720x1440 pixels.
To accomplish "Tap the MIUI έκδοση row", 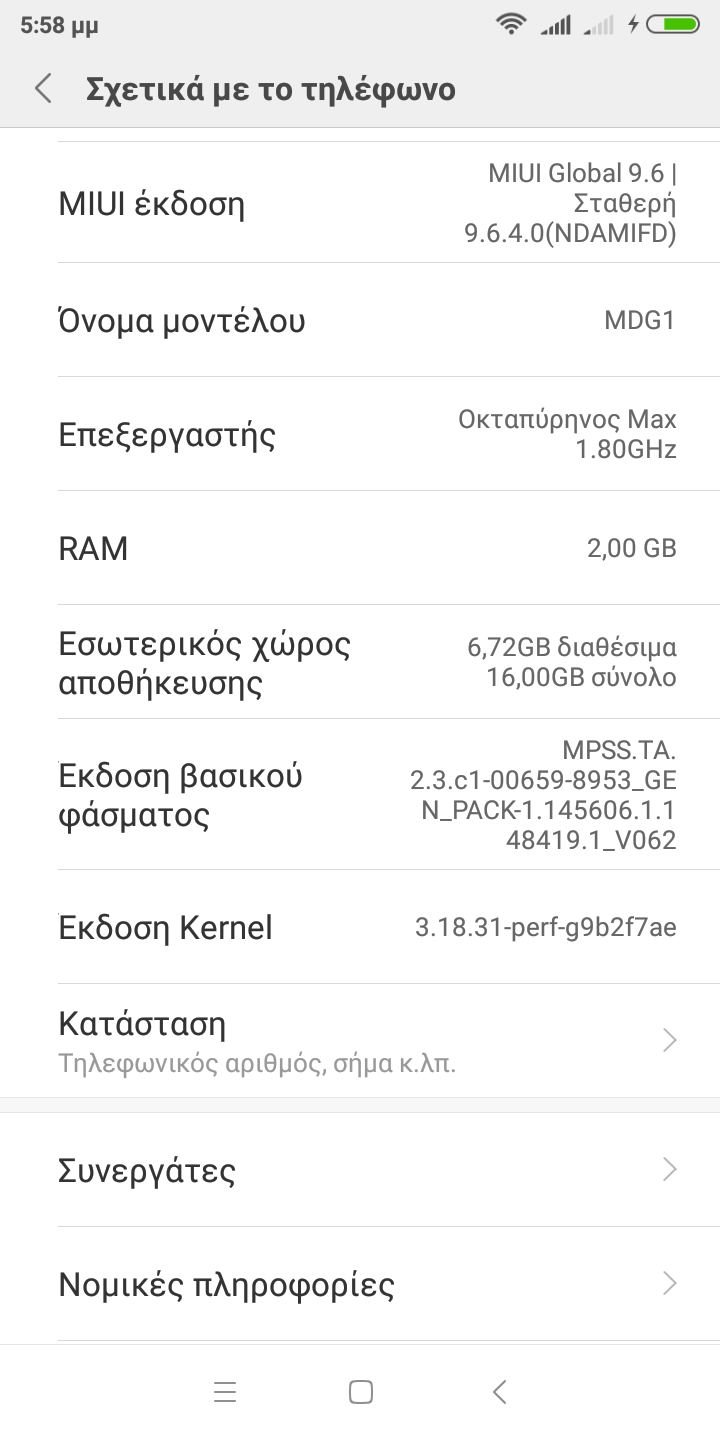I will 360,204.
